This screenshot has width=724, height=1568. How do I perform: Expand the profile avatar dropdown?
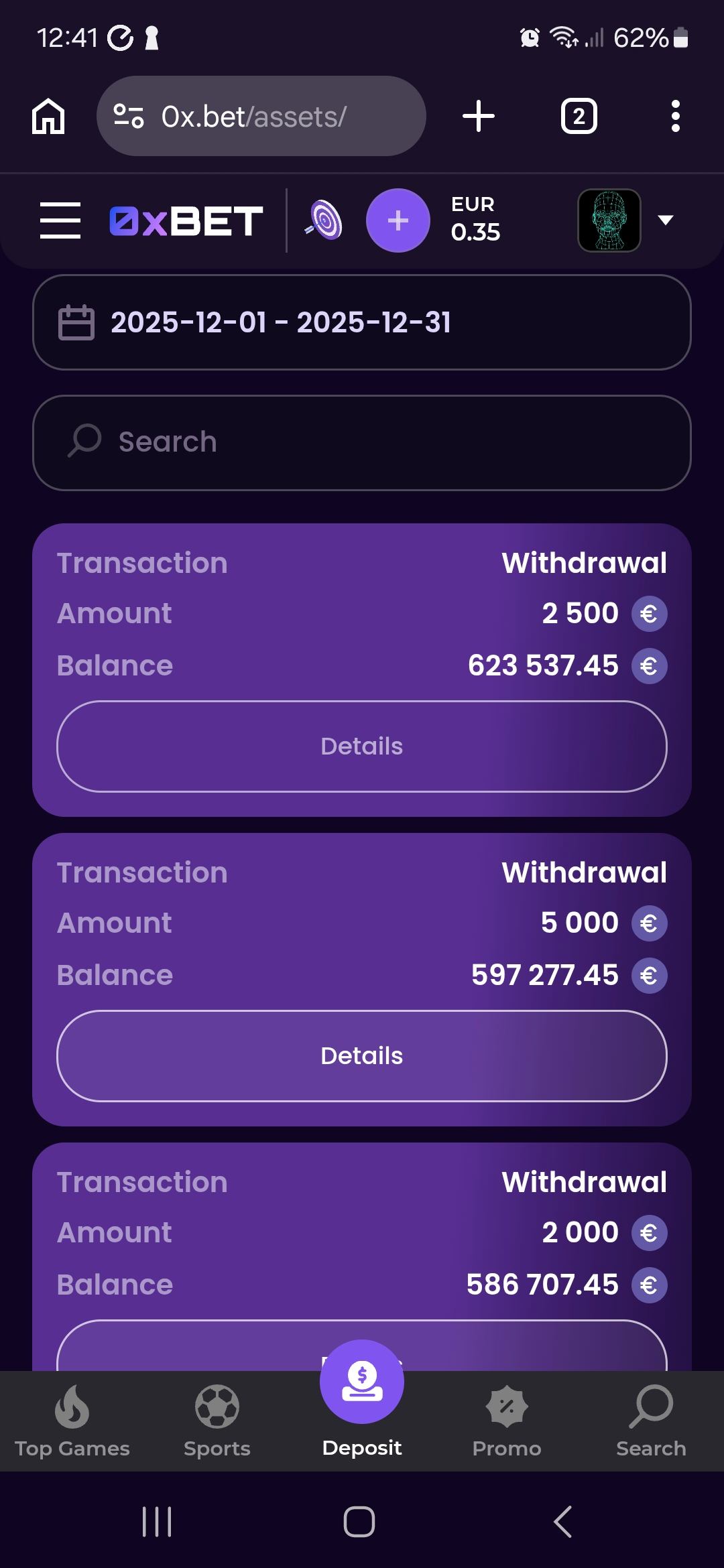665,220
